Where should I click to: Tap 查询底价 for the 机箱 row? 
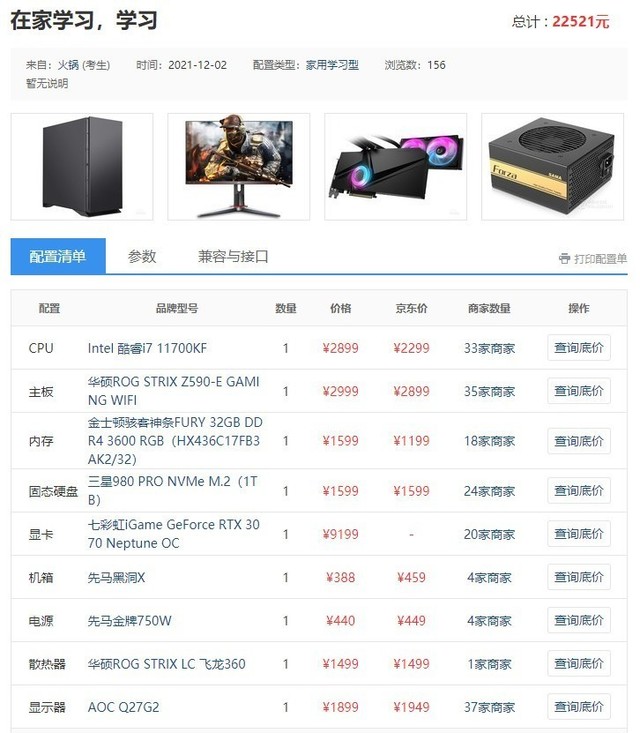(x=578, y=577)
